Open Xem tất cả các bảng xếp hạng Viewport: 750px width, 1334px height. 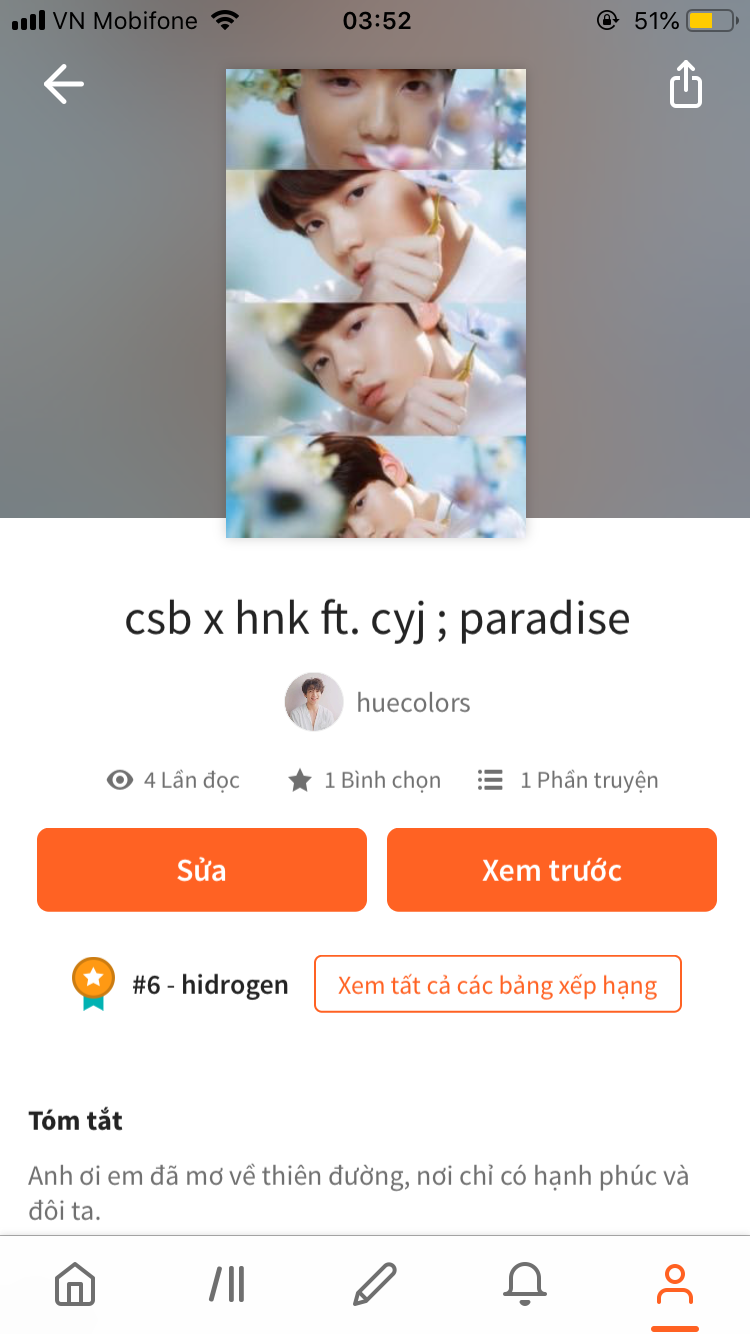point(498,985)
